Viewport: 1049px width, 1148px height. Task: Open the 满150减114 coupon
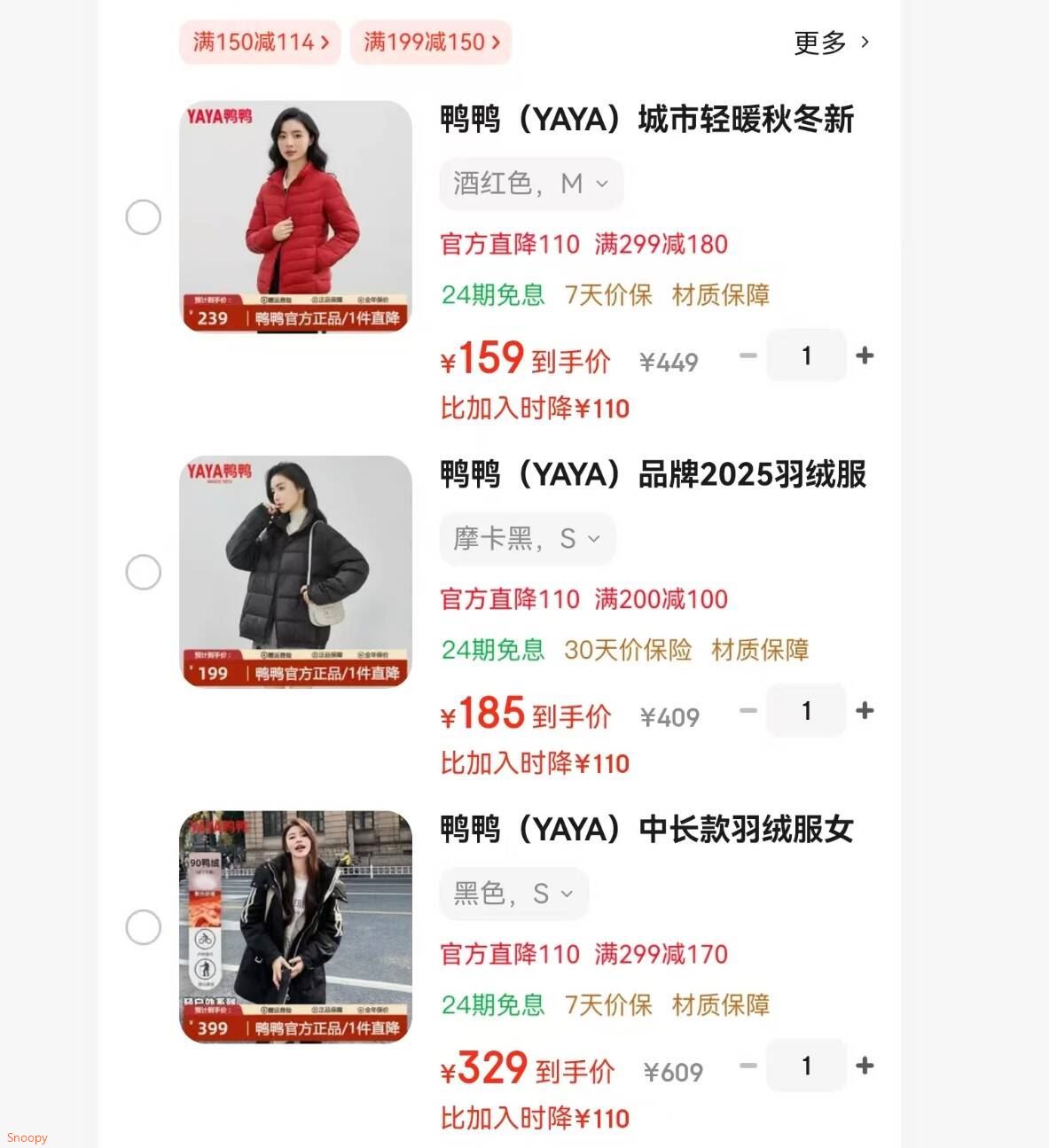[x=259, y=42]
